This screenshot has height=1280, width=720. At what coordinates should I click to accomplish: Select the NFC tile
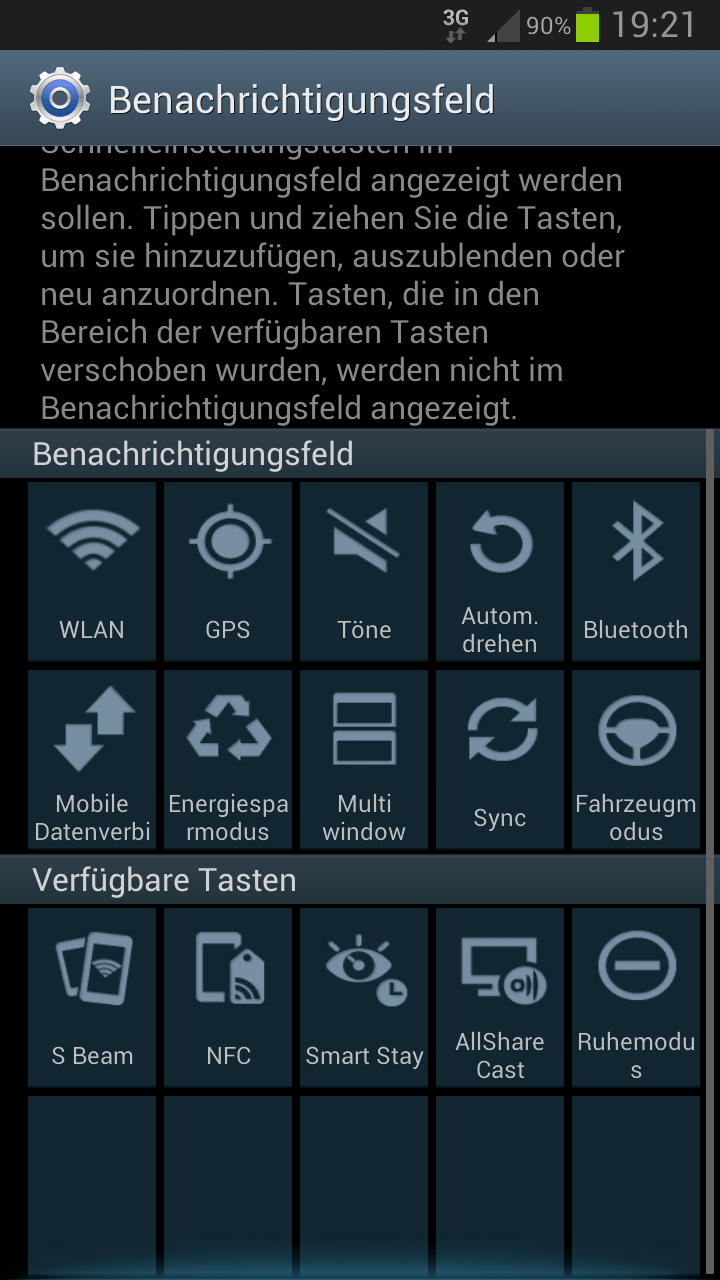[x=228, y=997]
